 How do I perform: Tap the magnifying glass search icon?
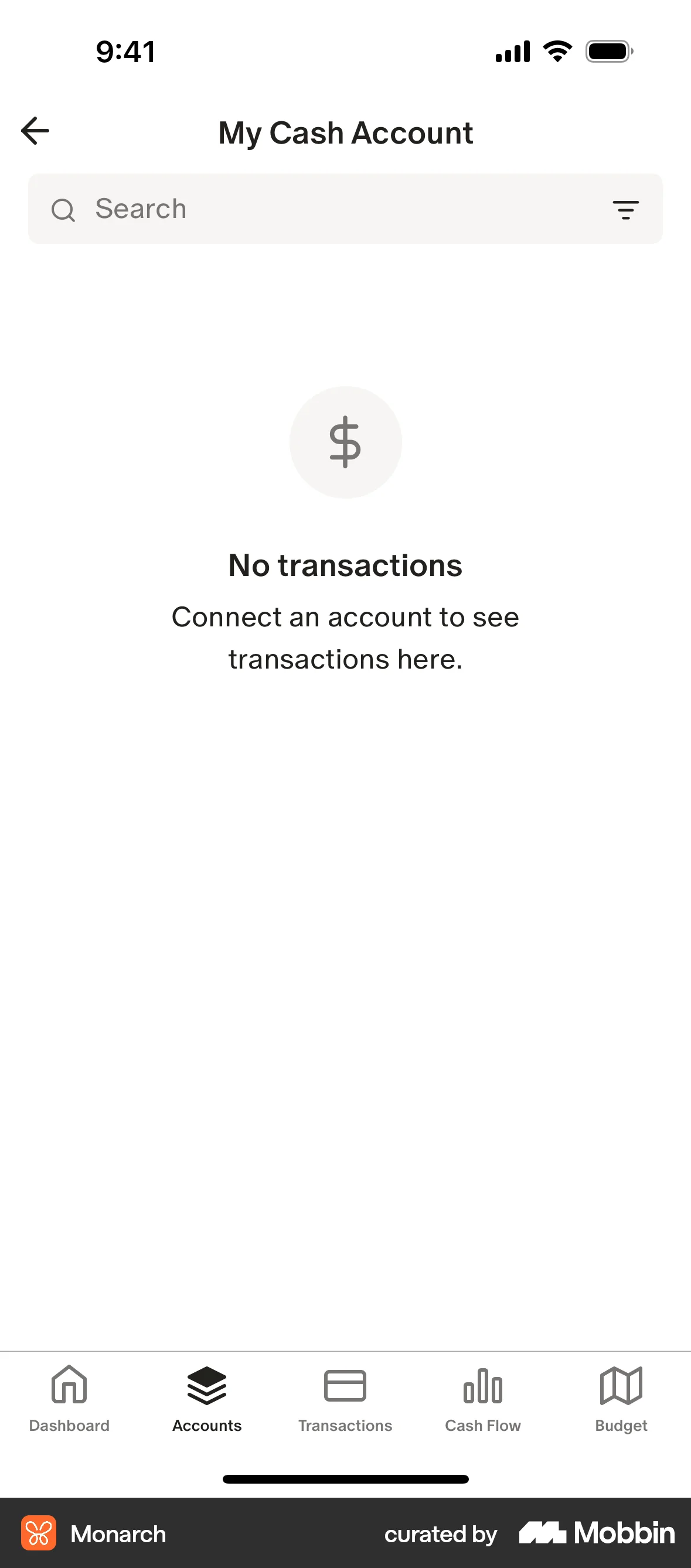tap(63, 209)
